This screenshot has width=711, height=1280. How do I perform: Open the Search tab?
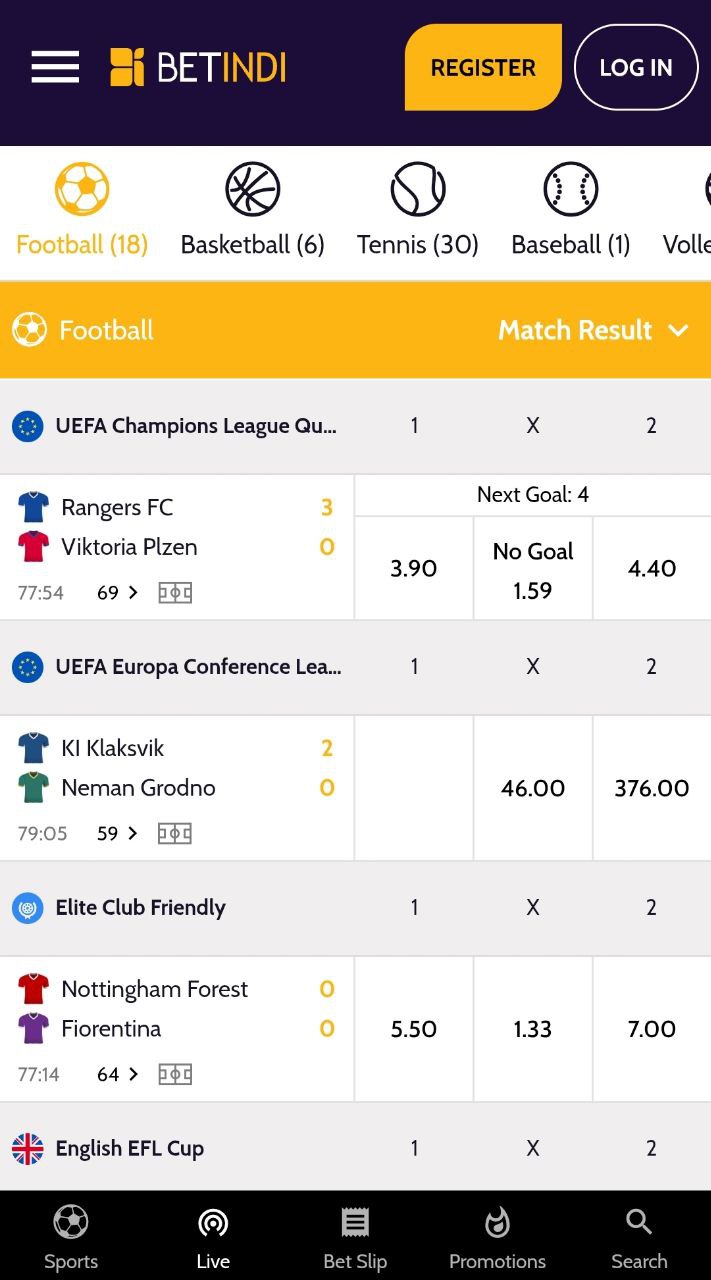pos(639,1238)
